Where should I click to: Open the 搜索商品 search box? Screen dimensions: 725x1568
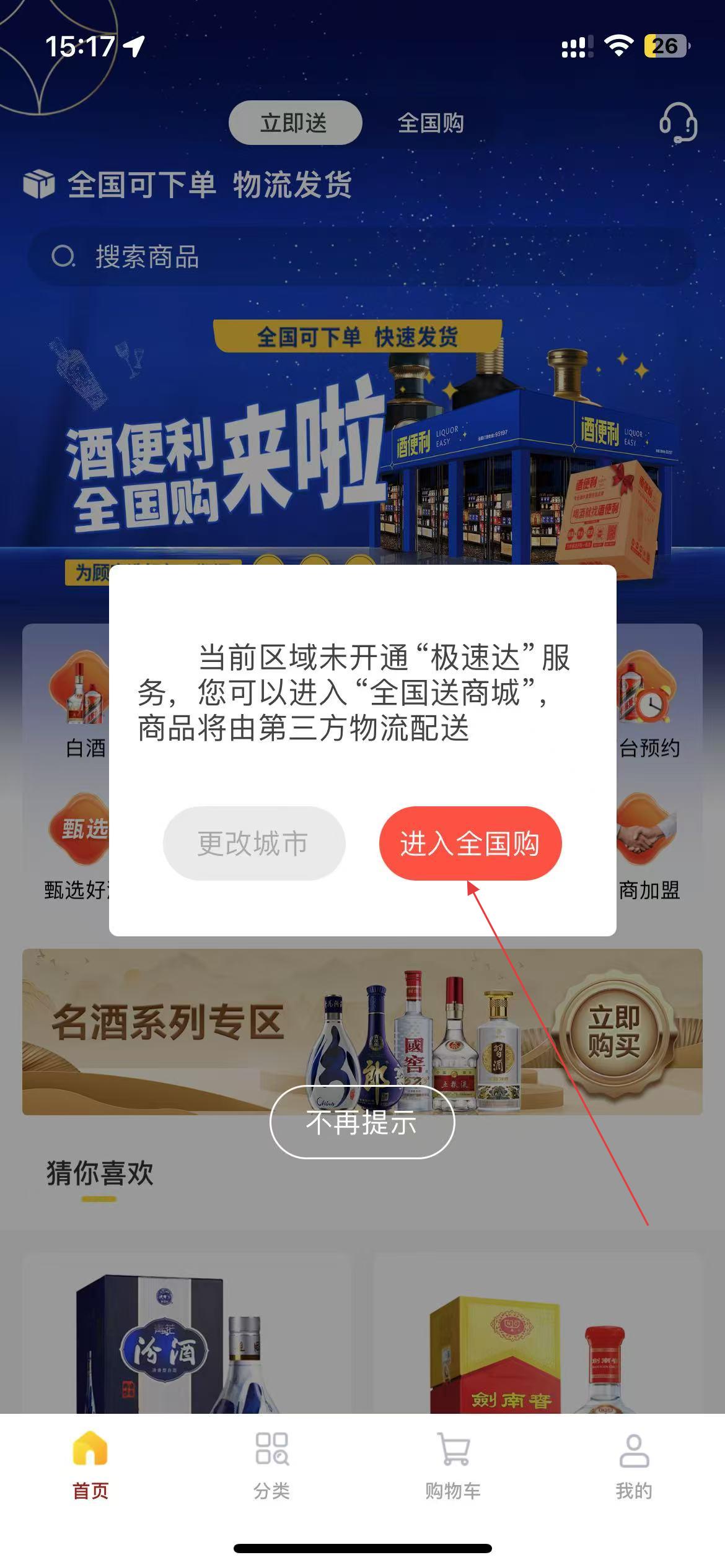(362, 256)
